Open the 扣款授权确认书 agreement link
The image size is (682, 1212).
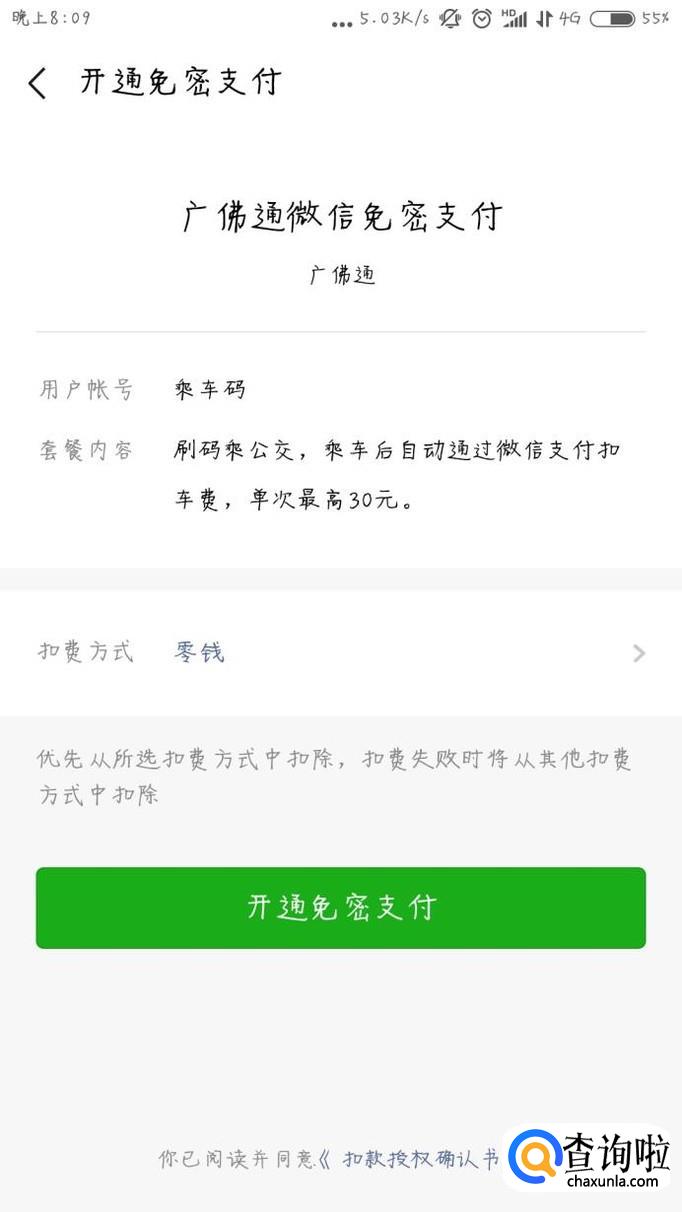tap(420, 1159)
